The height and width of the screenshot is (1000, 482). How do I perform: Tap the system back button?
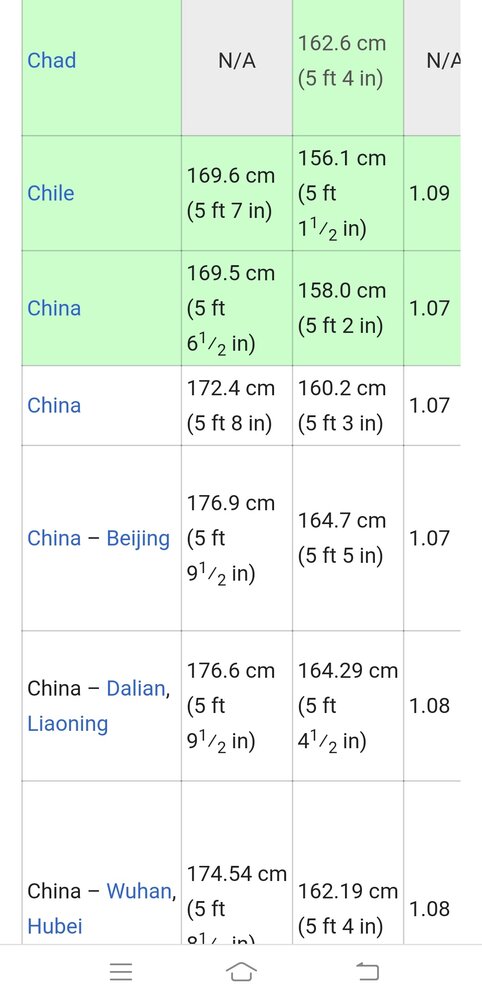(367, 971)
